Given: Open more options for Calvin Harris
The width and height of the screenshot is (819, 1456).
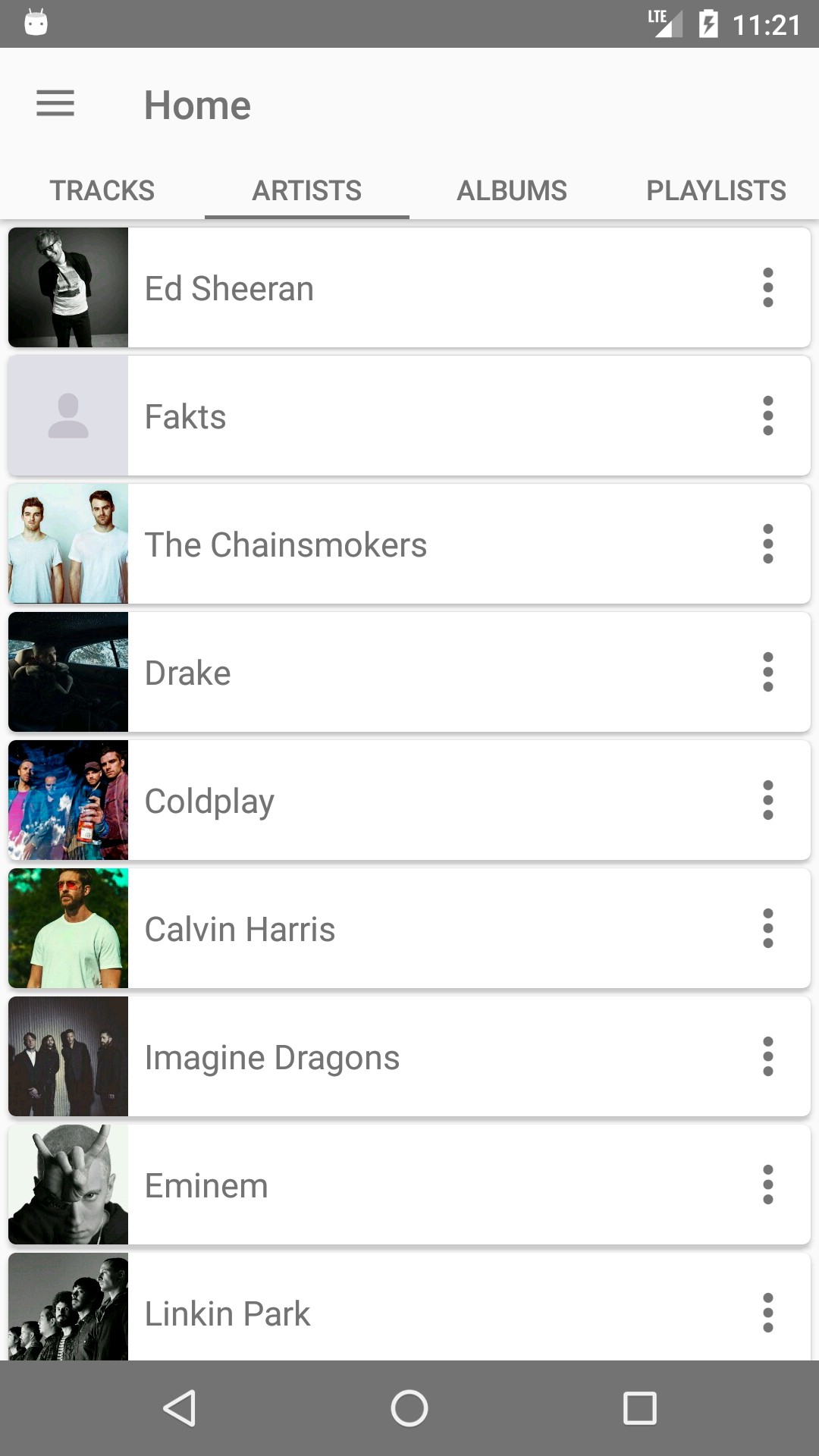Looking at the screenshot, I should pos(767,929).
